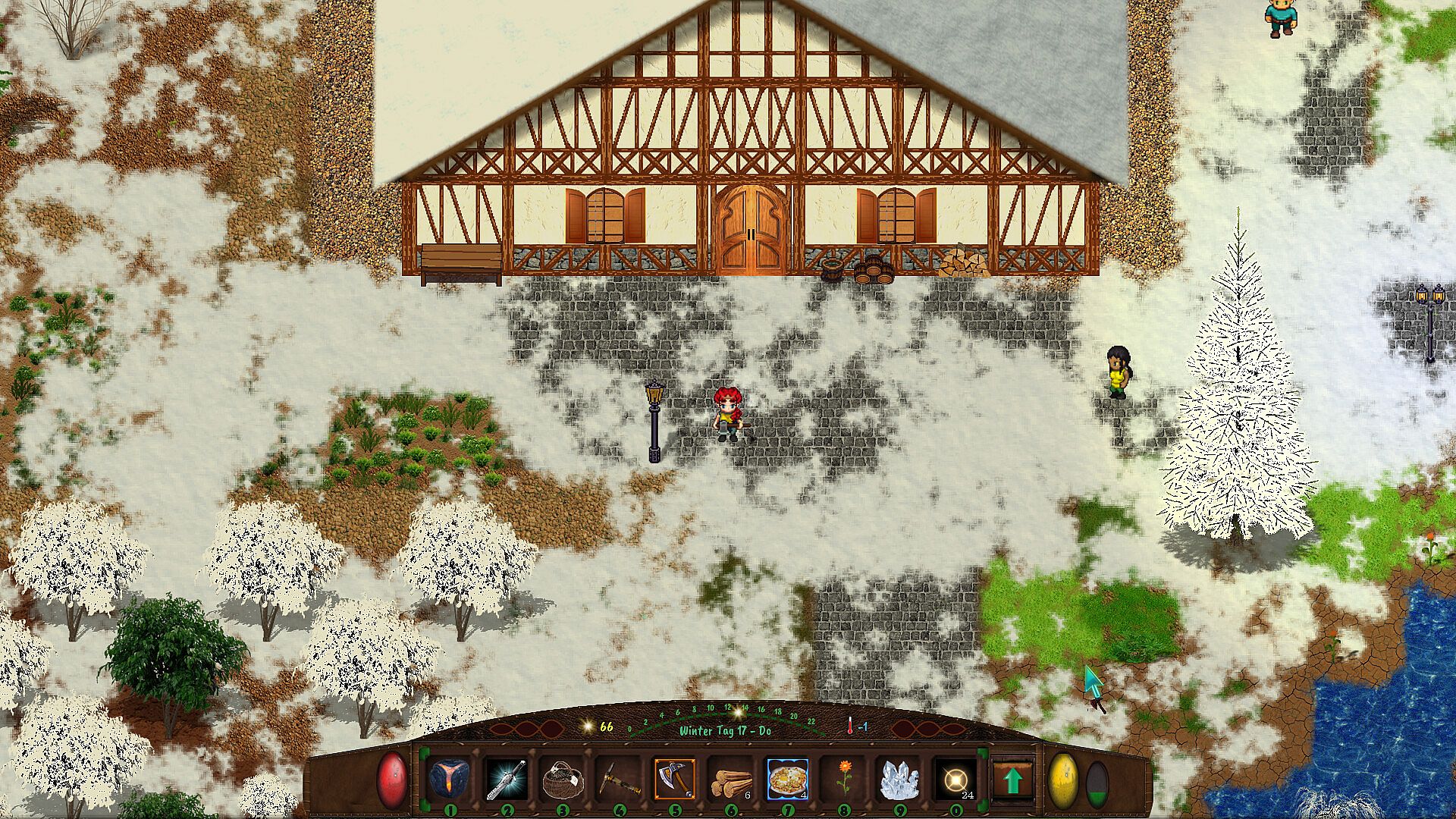Select the lava cube in slot 1
Screen dimensions: 1456x819
point(450,779)
